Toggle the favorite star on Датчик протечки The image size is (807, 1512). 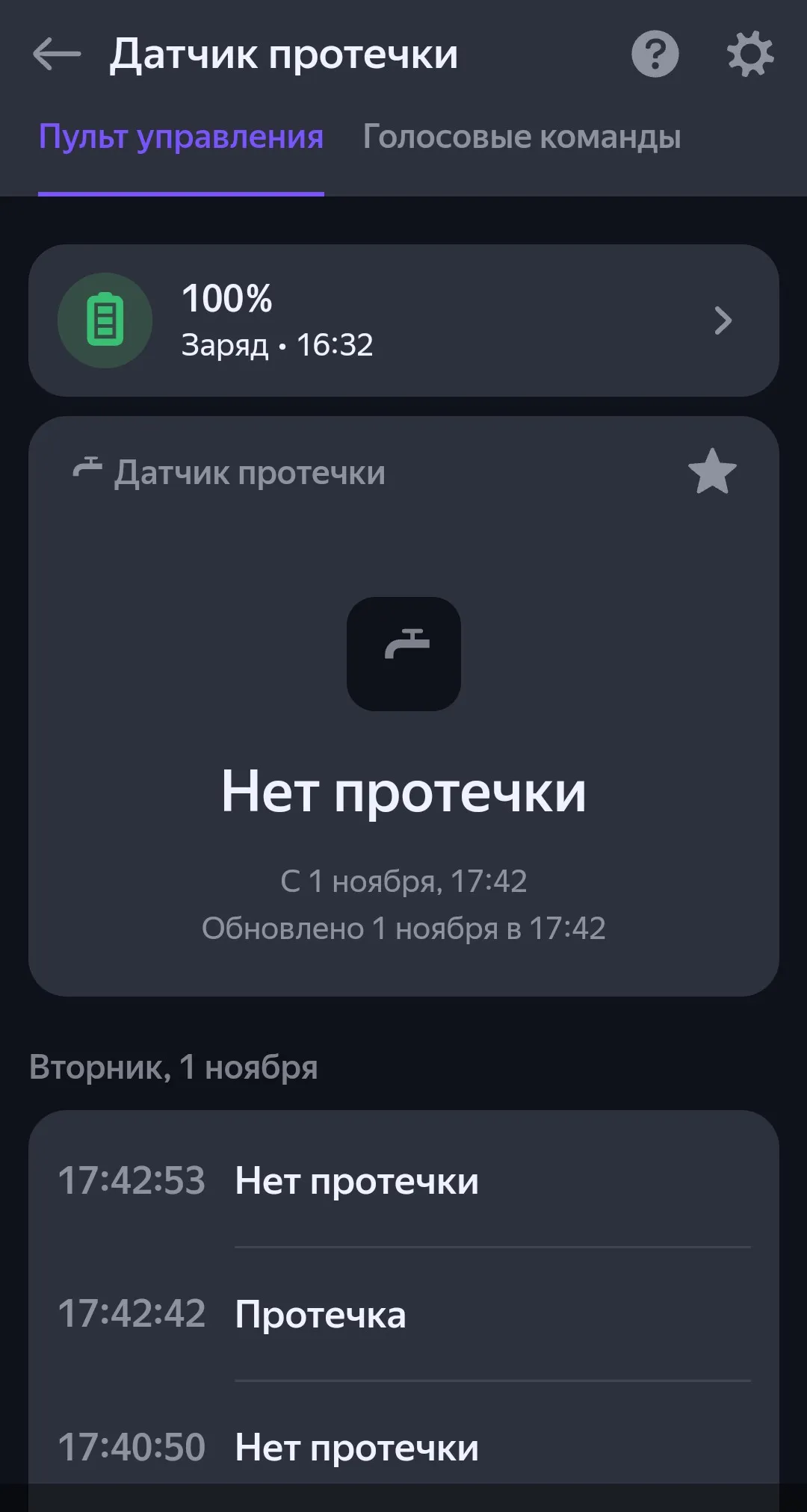[x=712, y=472]
